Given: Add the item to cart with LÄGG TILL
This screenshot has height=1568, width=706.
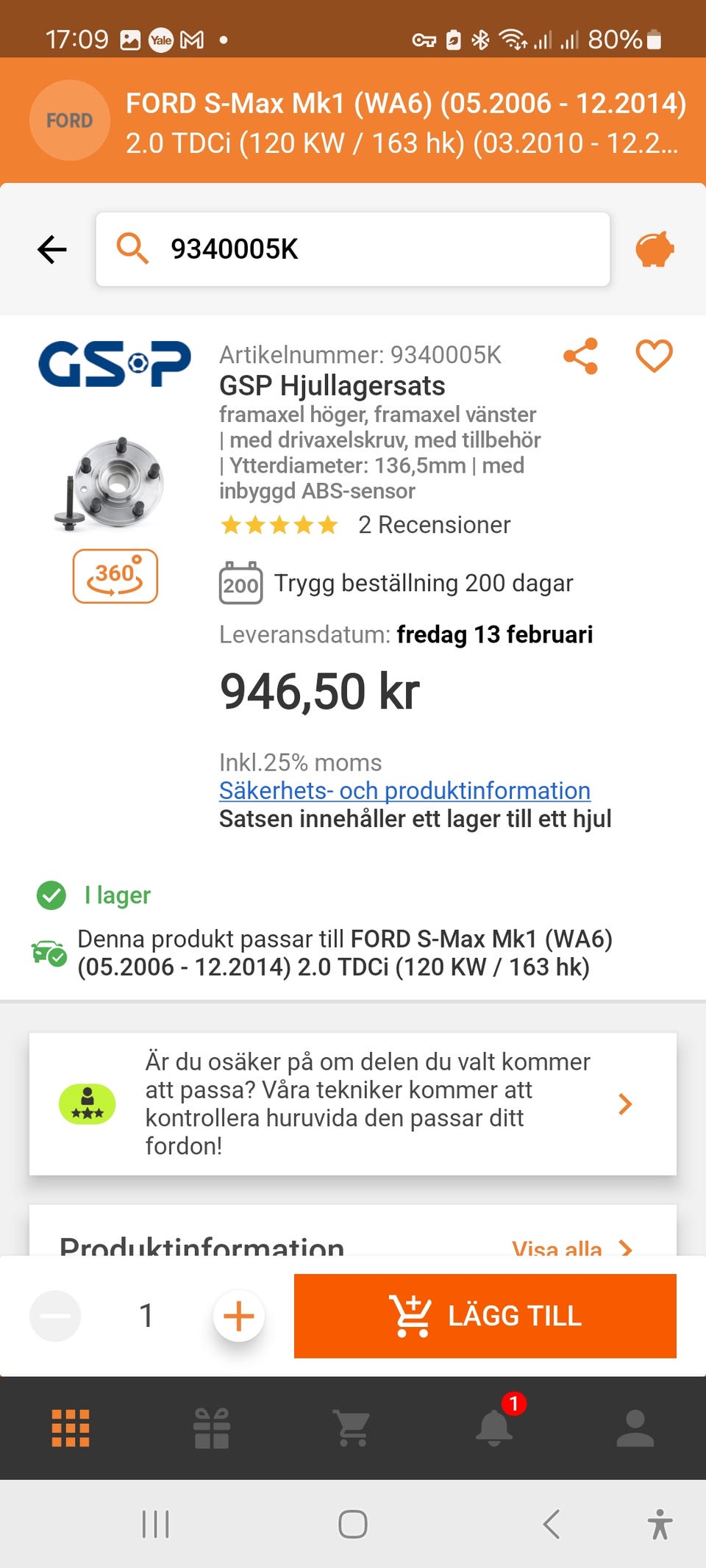Looking at the screenshot, I should tap(485, 1316).
